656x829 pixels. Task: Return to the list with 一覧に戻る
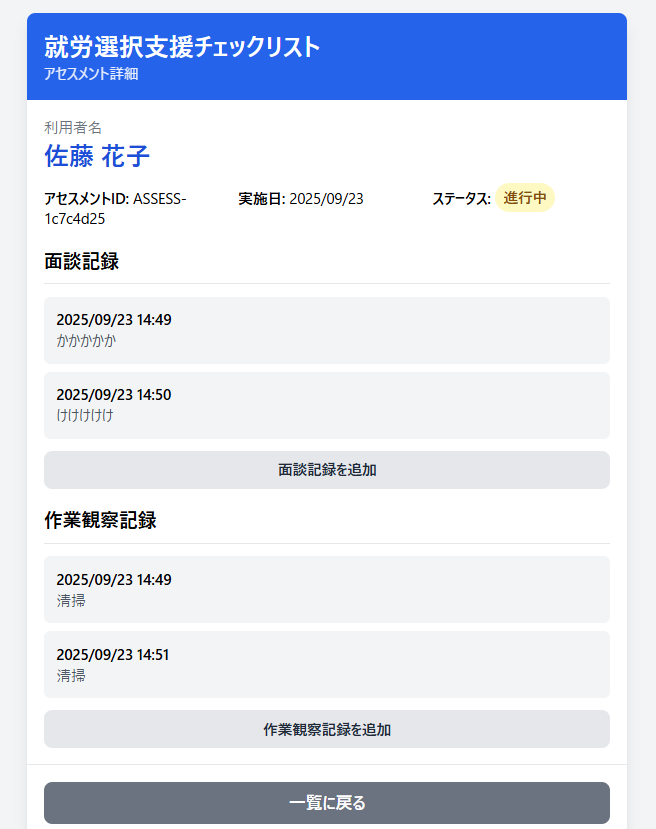click(327, 802)
